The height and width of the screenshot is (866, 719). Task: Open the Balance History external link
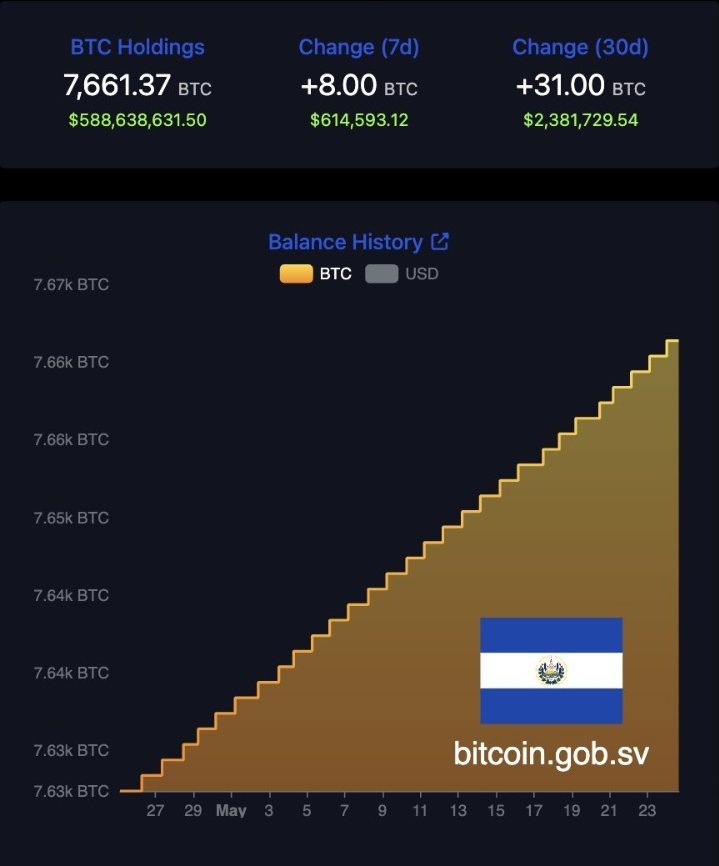coord(440,241)
